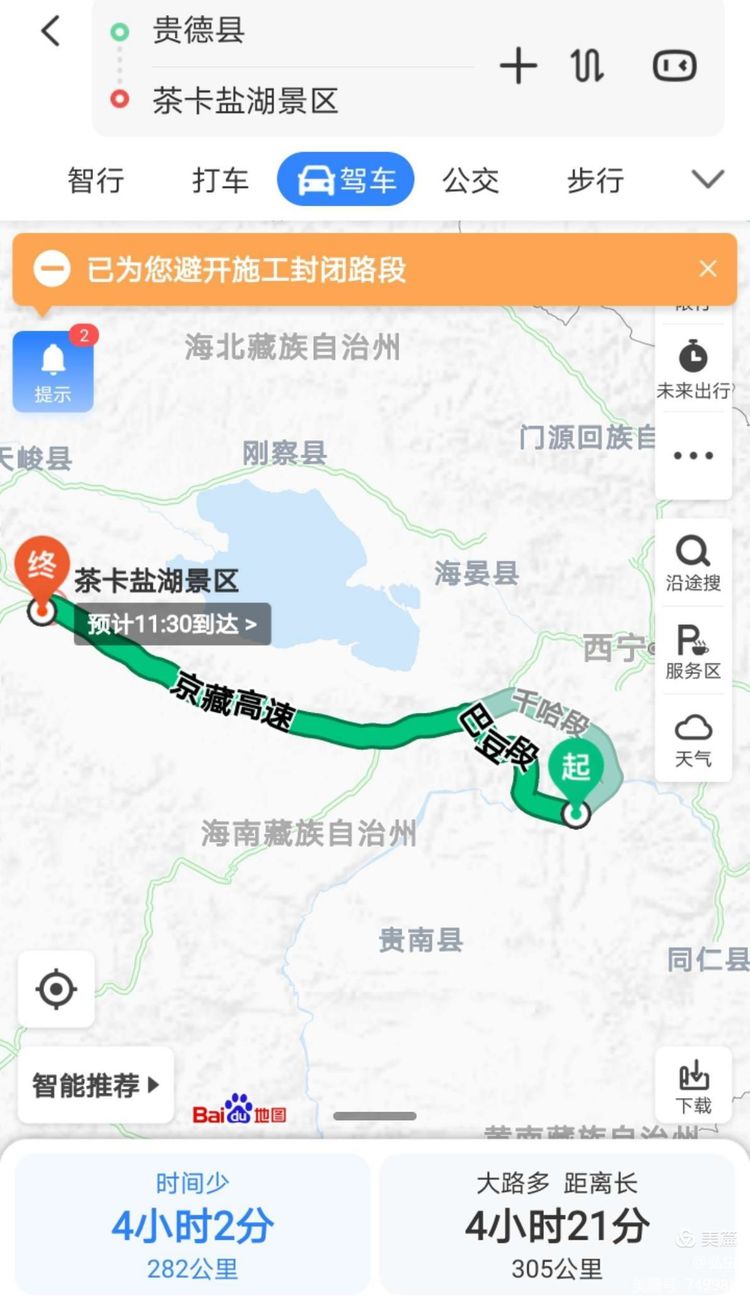This screenshot has height=1302, width=750.
Task: Tap the 服务区 service area icon
Action: (693, 650)
